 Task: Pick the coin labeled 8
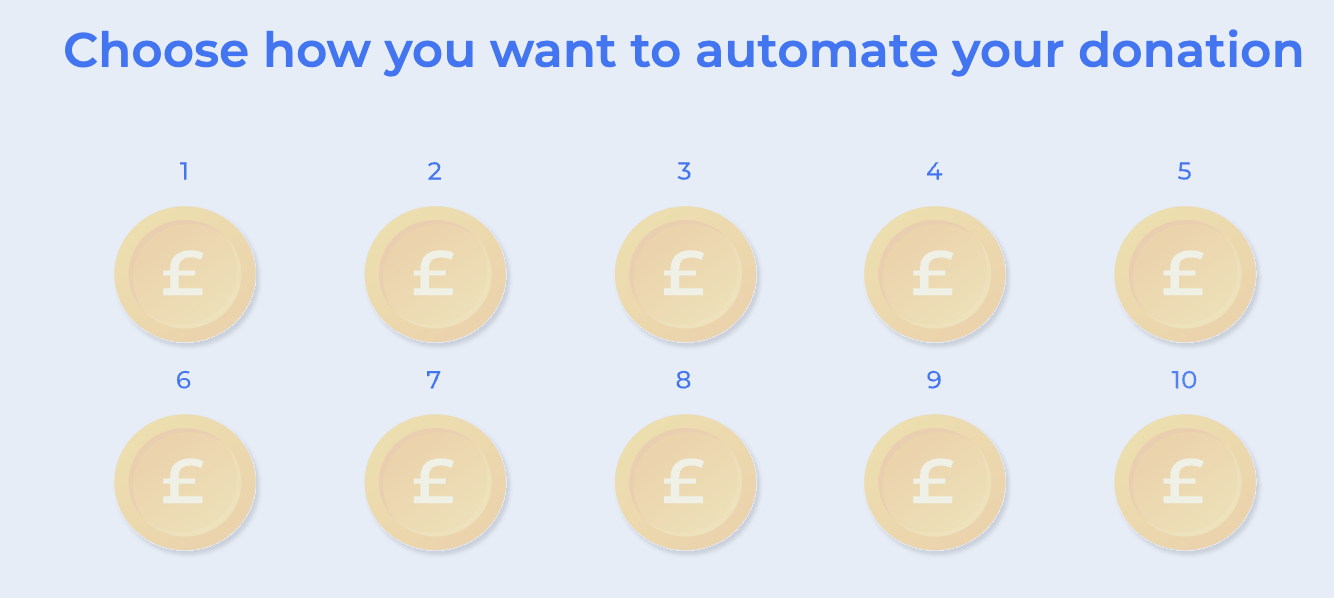click(685, 482)
